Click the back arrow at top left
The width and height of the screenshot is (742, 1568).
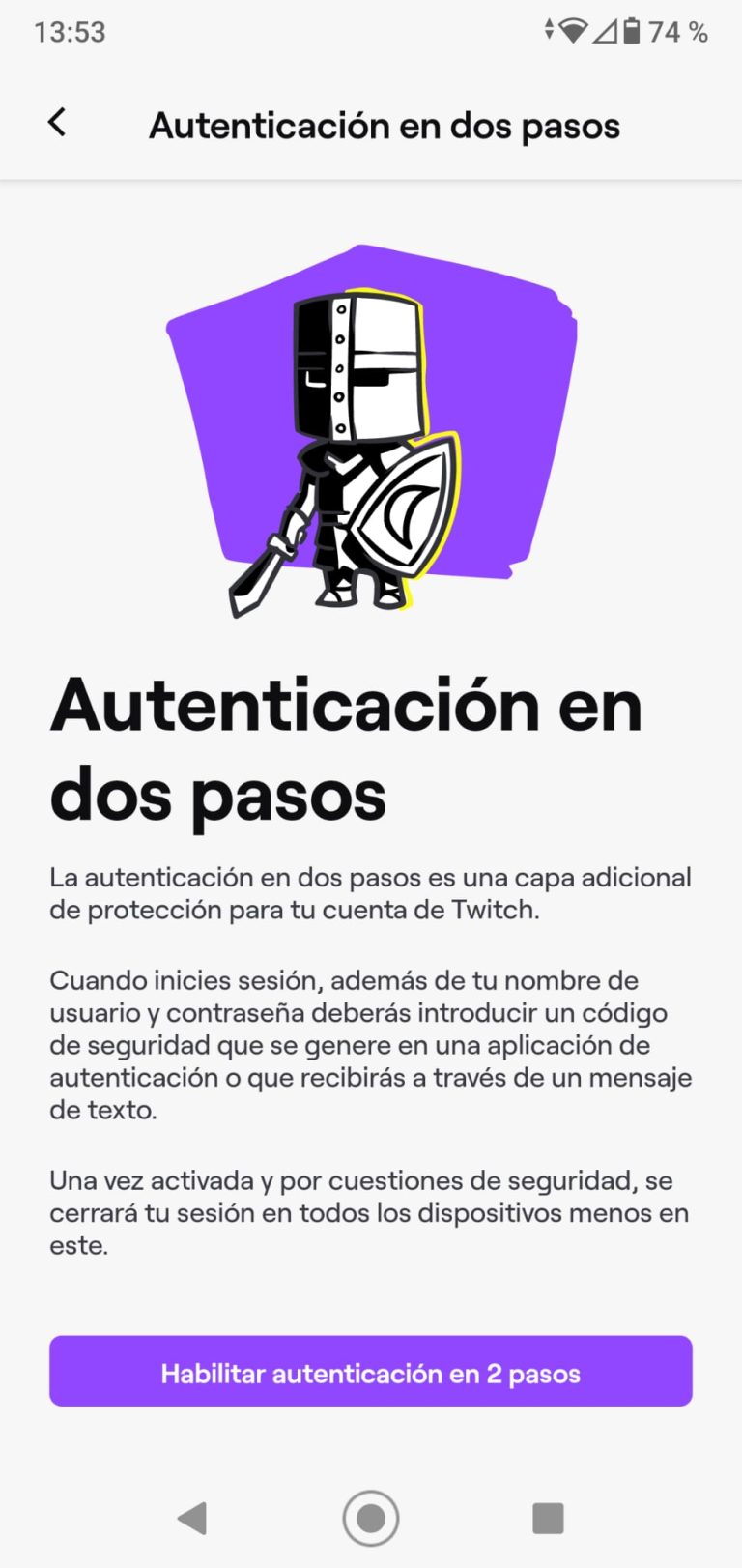pyautogui.click(x=56, y=122)
